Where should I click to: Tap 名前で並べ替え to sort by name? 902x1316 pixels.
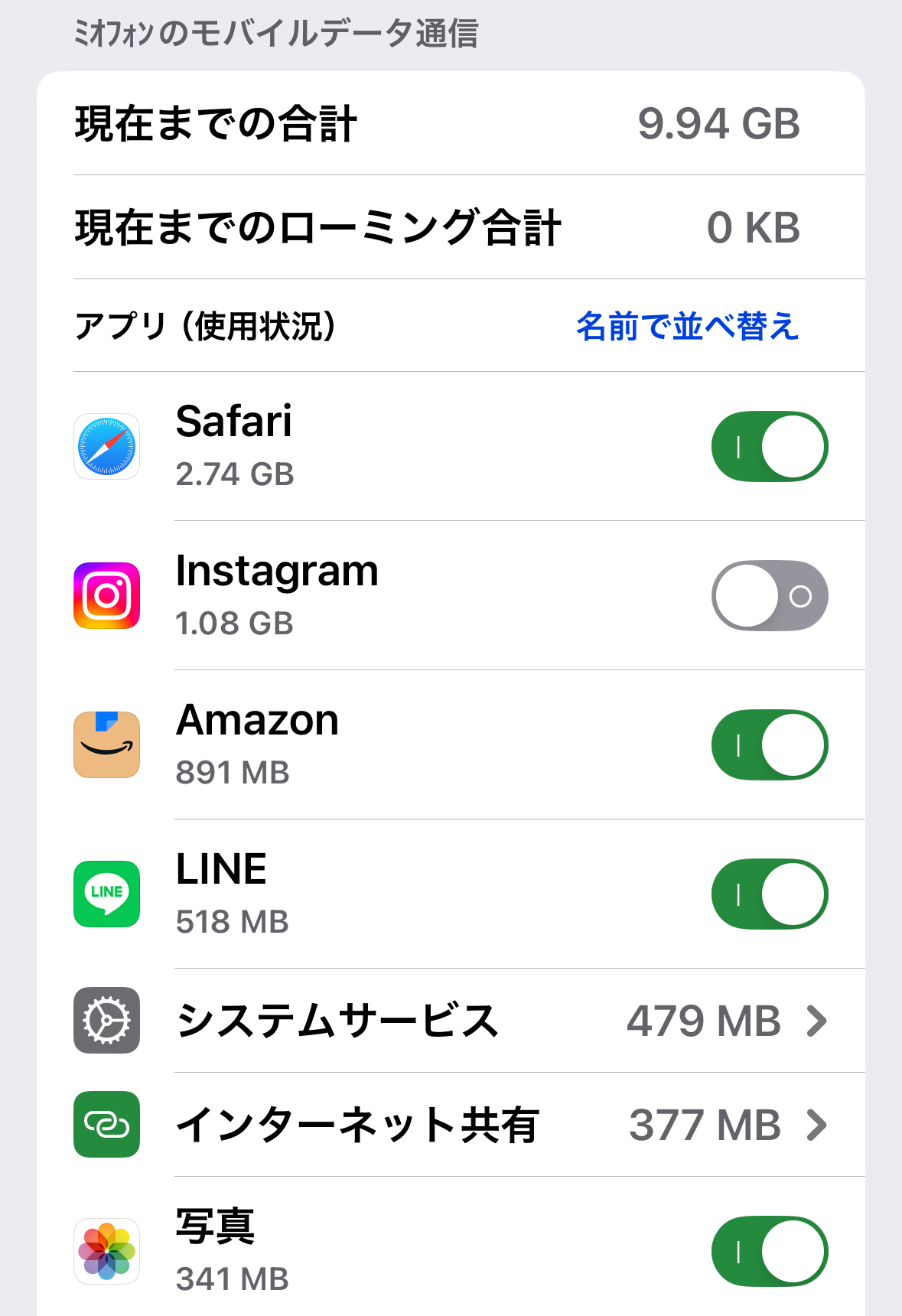pos(687,326)
